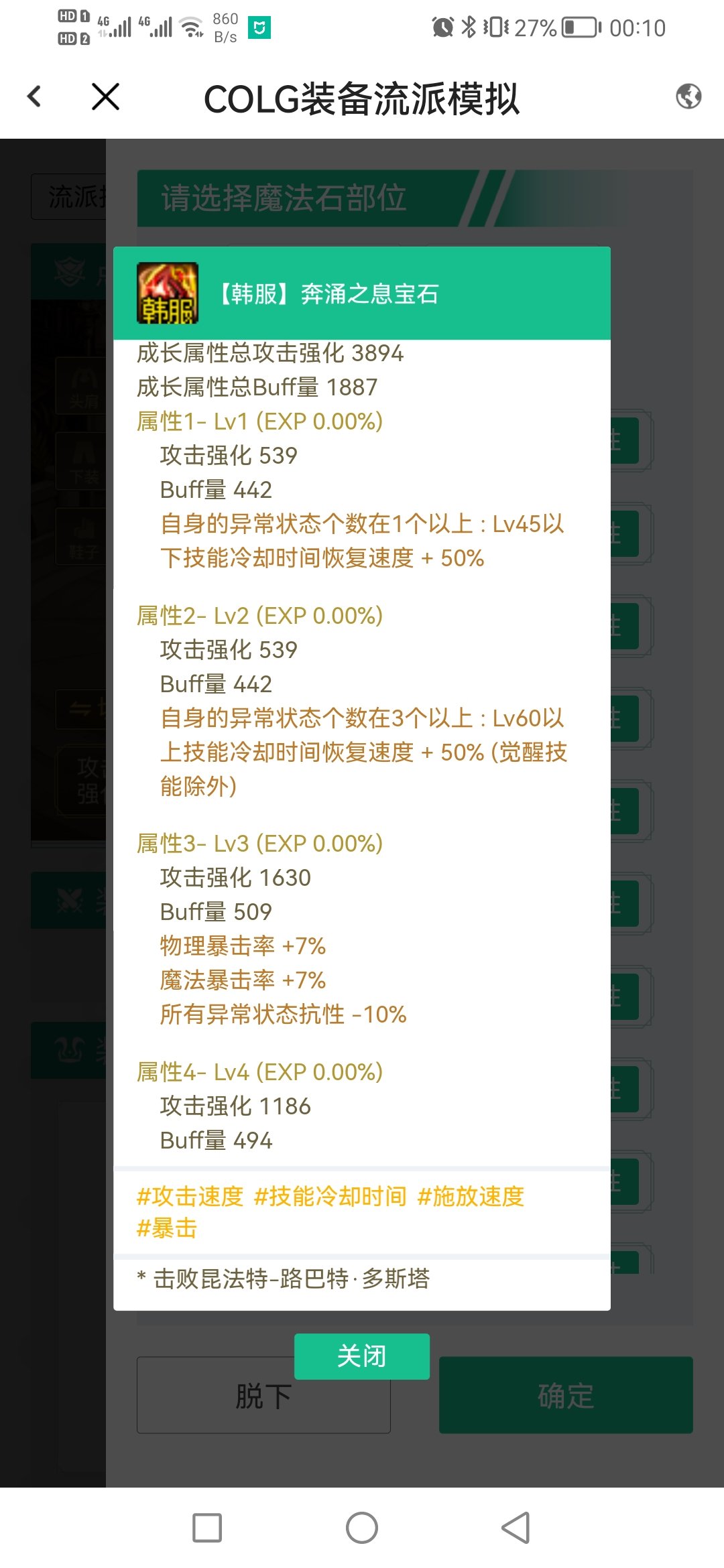Open the recent apps view

tap(207, 1528)
